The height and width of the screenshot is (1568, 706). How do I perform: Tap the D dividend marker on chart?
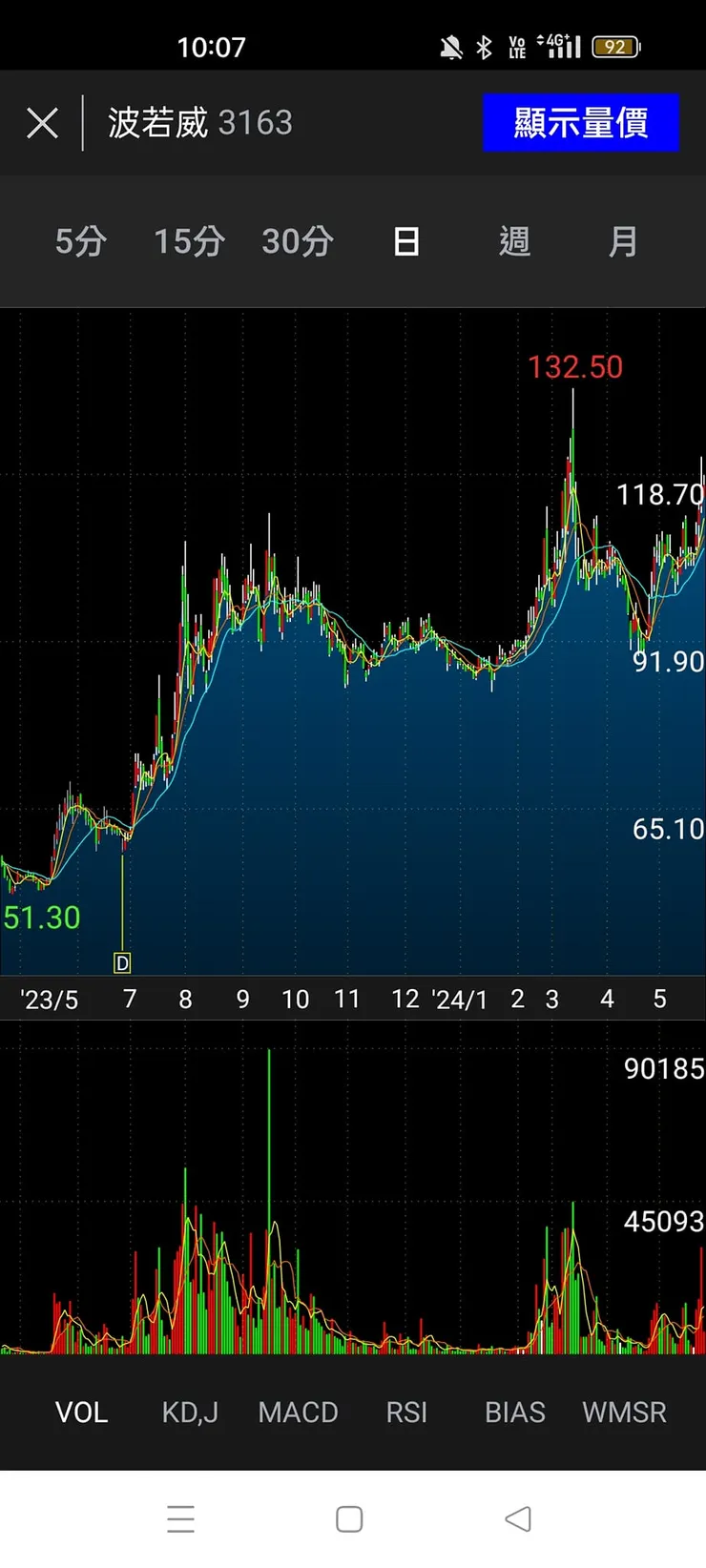pyautogui.click(x=122, y=963)
